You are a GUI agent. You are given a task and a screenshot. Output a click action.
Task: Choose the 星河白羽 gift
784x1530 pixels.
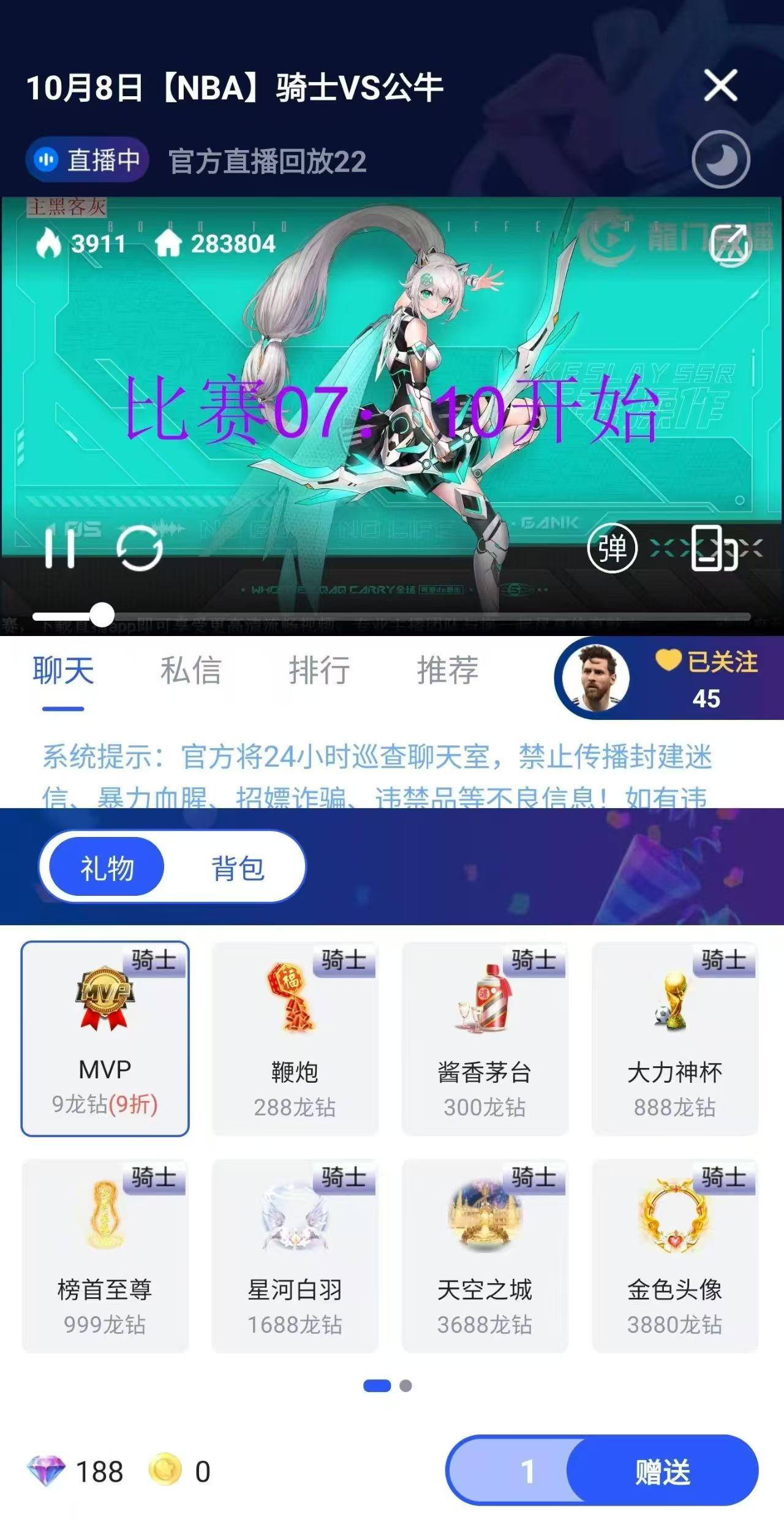click(x=295, y=1255)
